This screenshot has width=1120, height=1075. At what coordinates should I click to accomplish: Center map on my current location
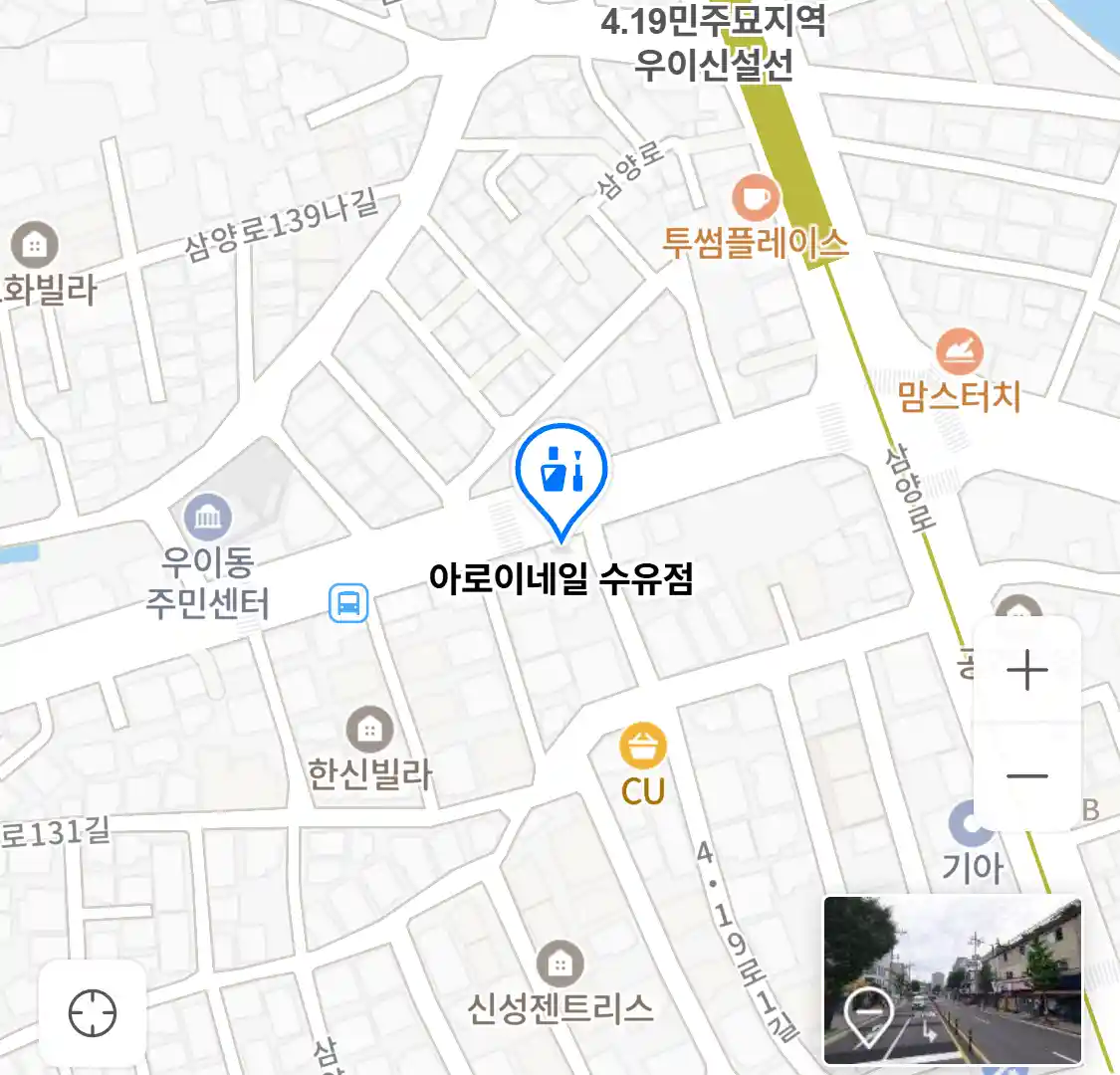[93, 1014]
